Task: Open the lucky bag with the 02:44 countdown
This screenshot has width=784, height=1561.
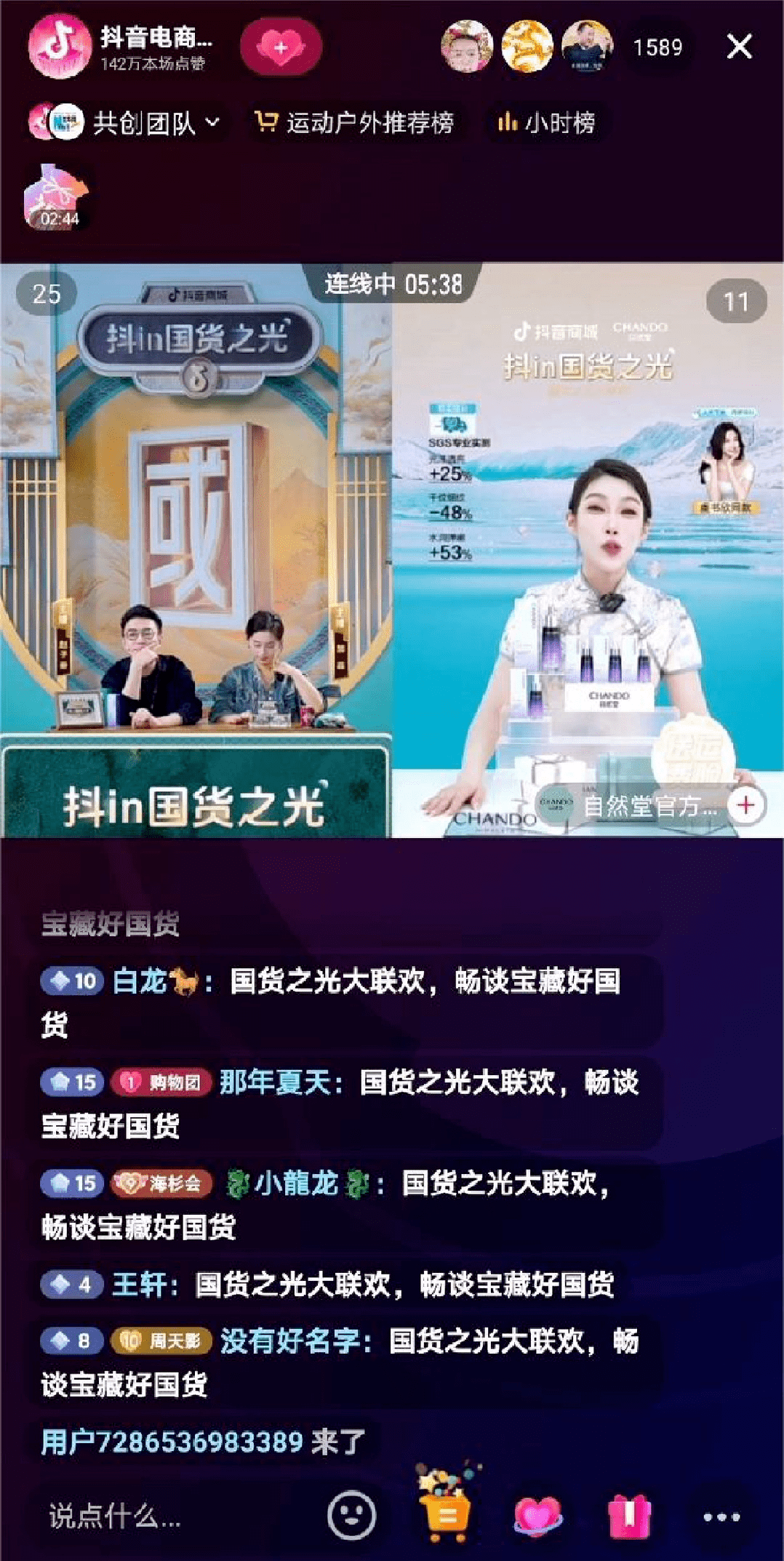Action: tap(57, 197)
